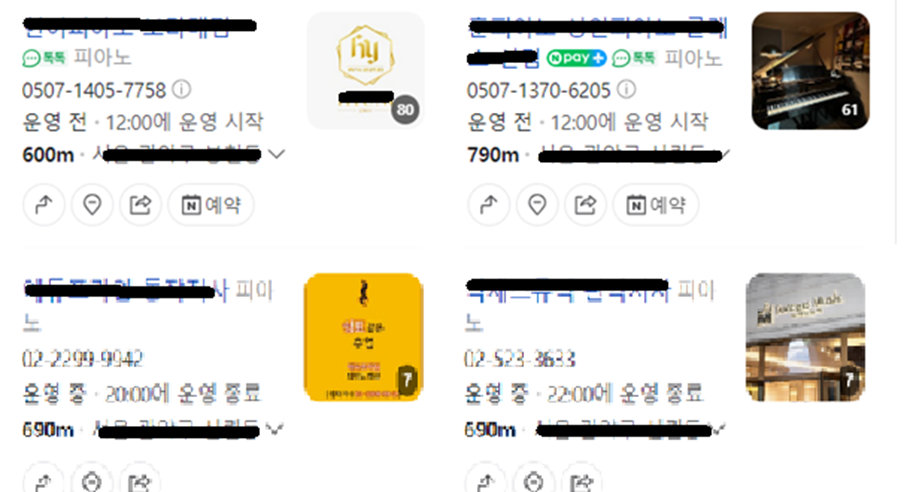Show the 790m piano place on map
Screen dimensions: 910x492
click(x=538, y=206)
